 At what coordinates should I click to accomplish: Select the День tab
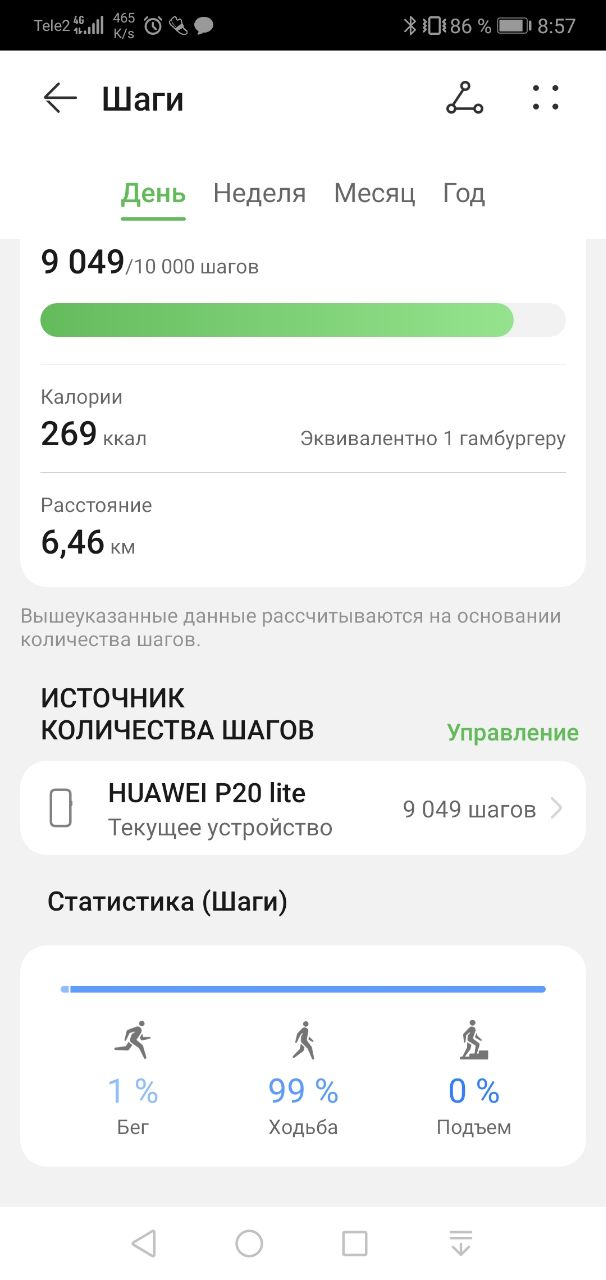[153, 193]
